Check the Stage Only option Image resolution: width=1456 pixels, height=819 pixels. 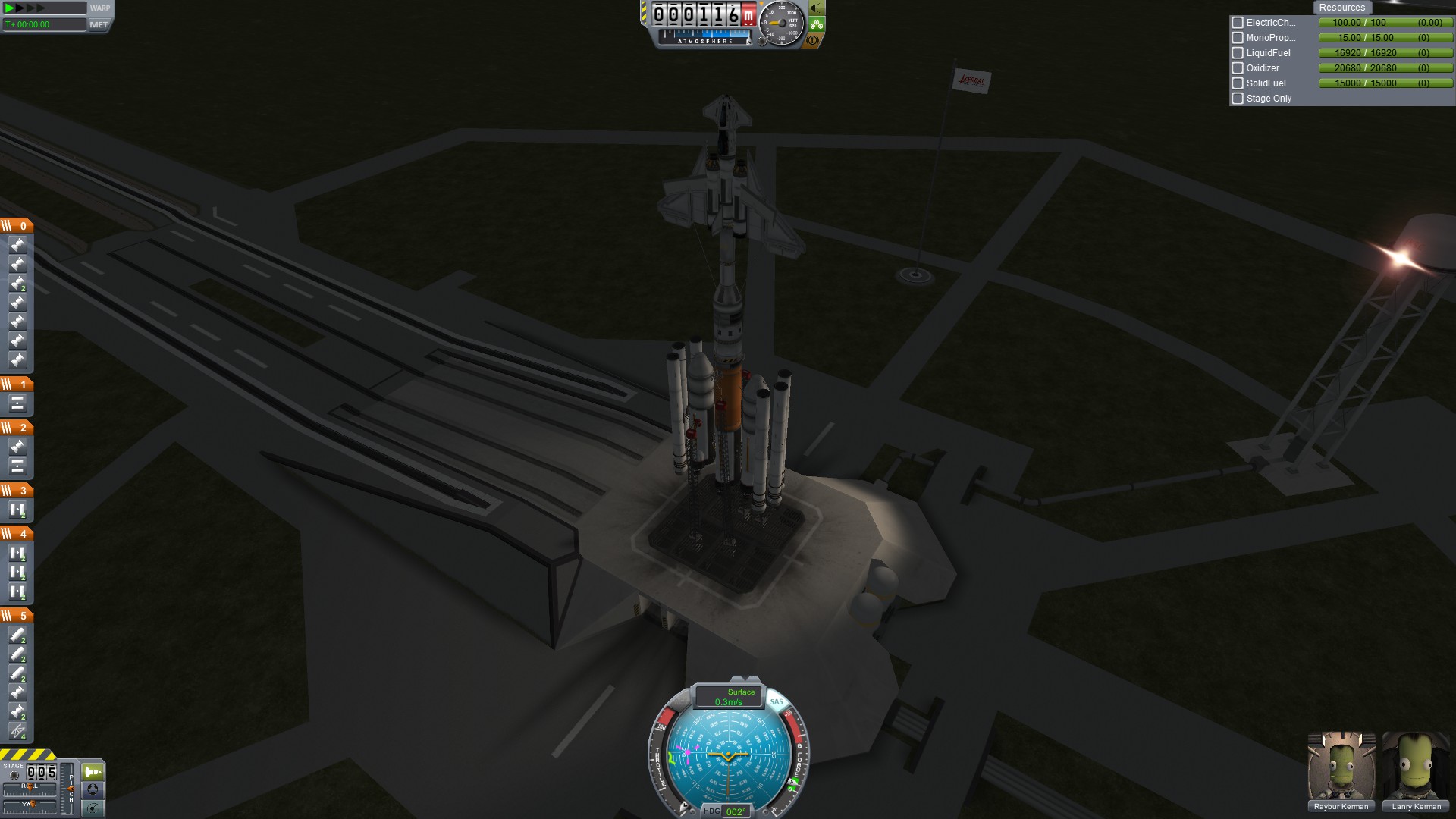click(1238, 99)
